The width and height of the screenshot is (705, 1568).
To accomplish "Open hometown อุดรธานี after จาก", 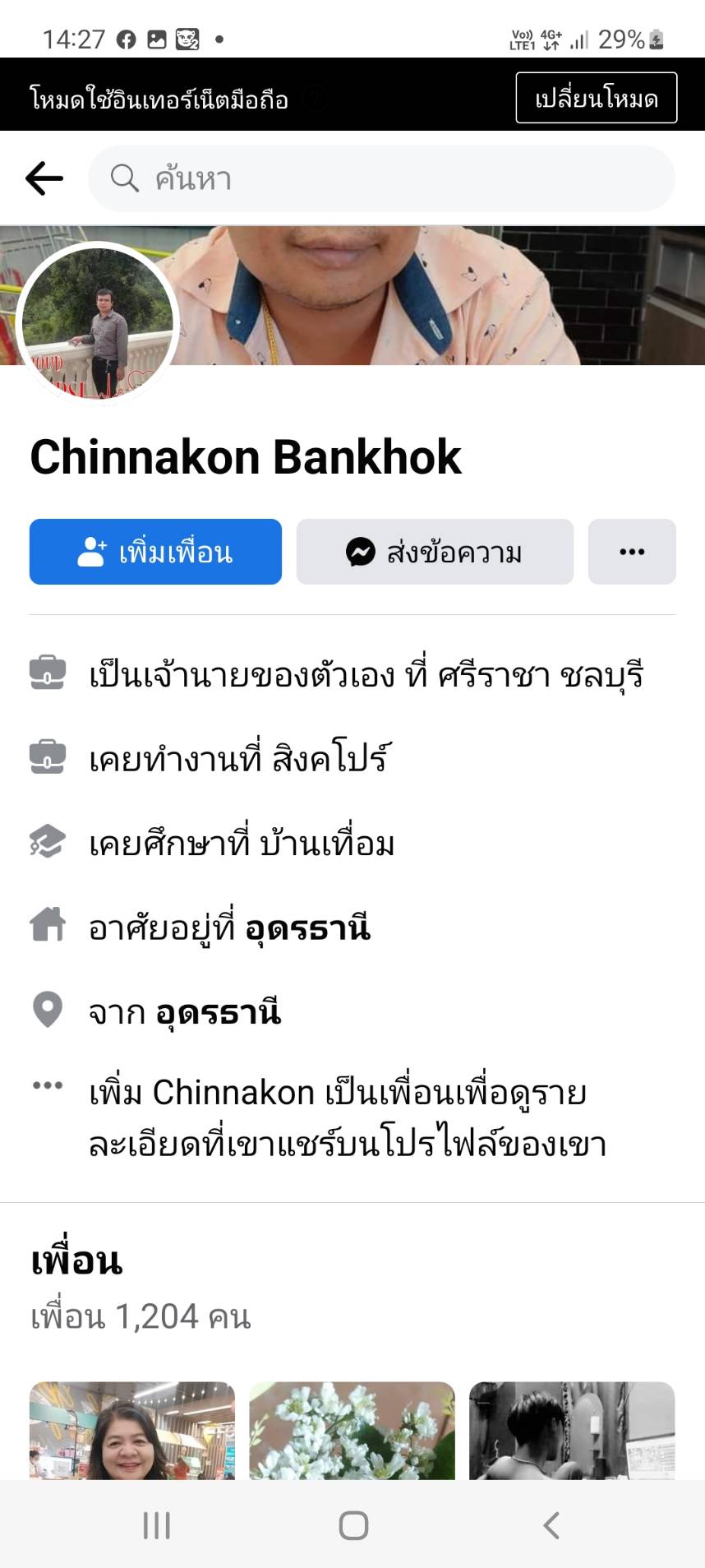I will 219,1012.
